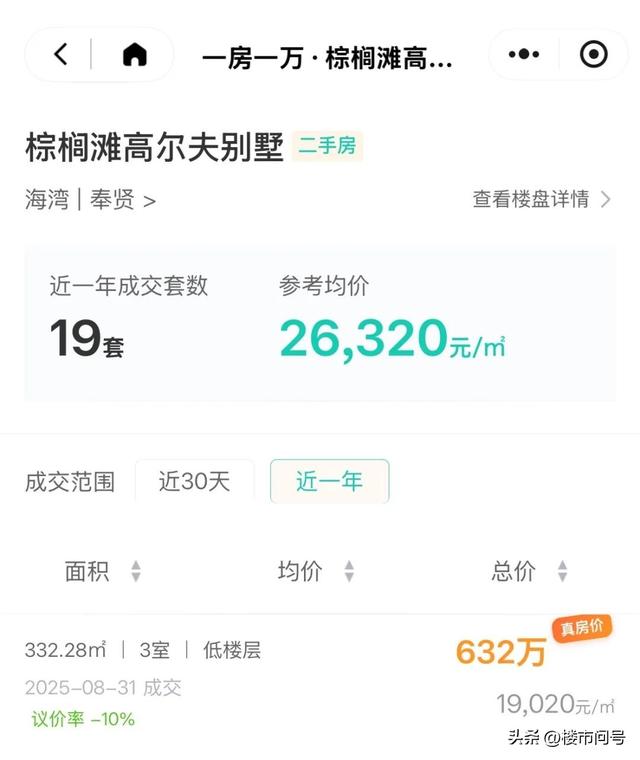This screenshot has width=640, height=760.
Task: Sort listings by 面积
Action: click(102, 571)
